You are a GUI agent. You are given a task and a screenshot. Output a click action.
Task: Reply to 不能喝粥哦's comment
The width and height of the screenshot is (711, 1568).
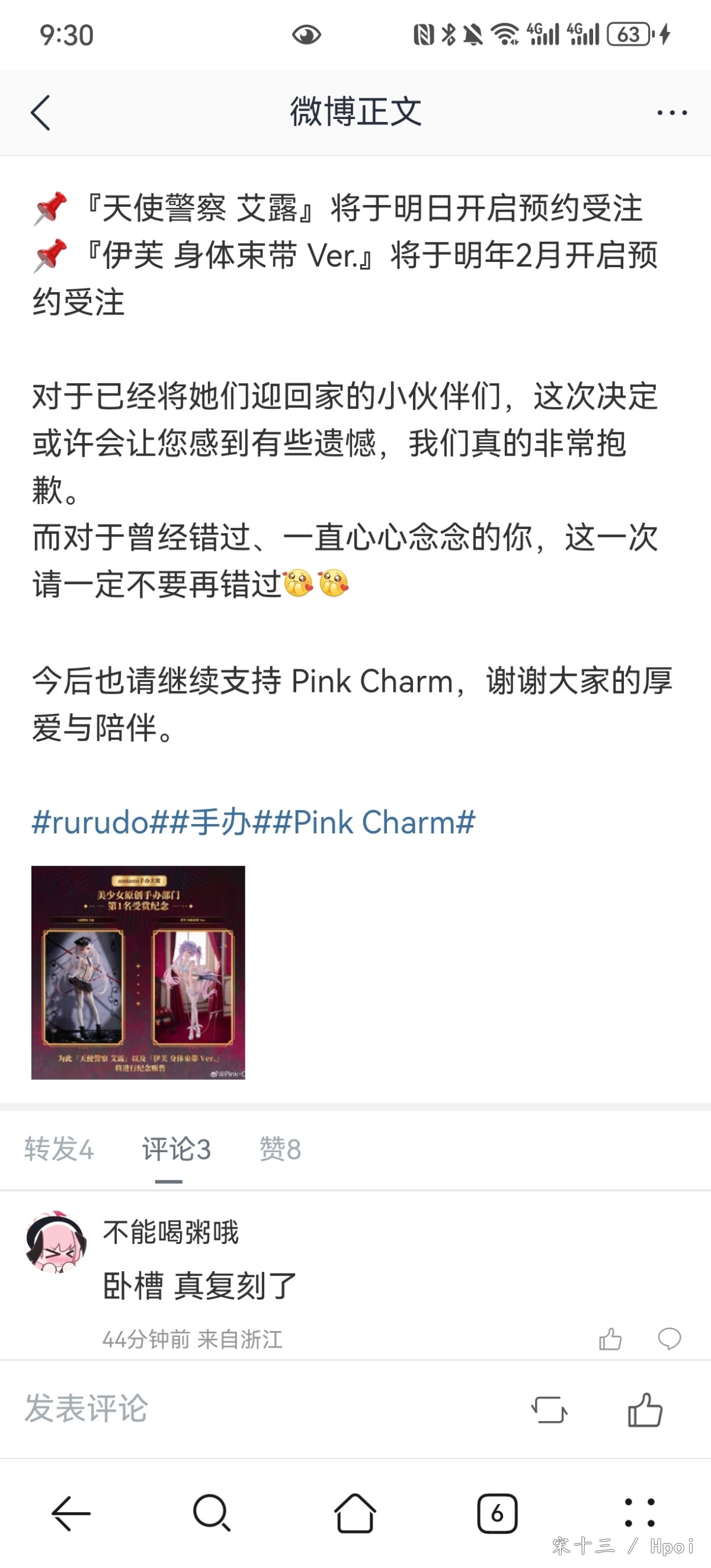[669, 1339]
